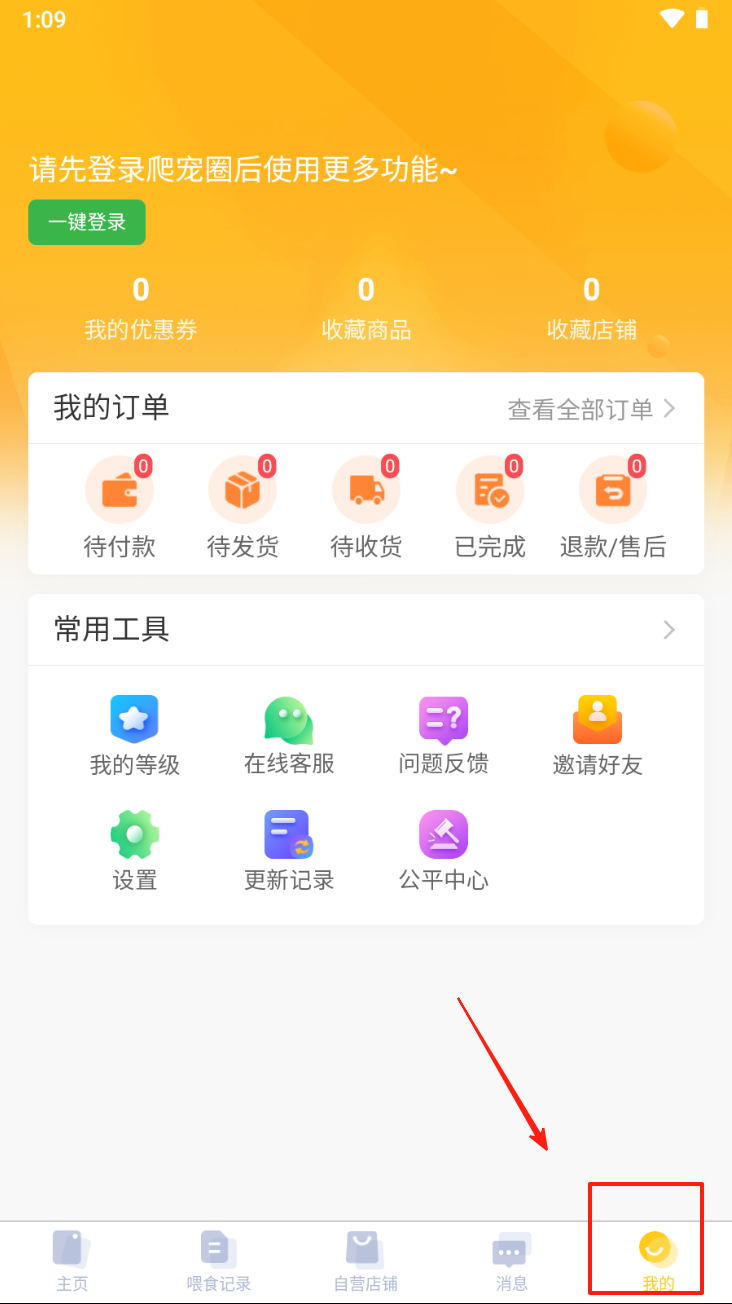View 更新记录 update history
The width and height of the screenshot is (732, 1304).
tap(289, 852)
